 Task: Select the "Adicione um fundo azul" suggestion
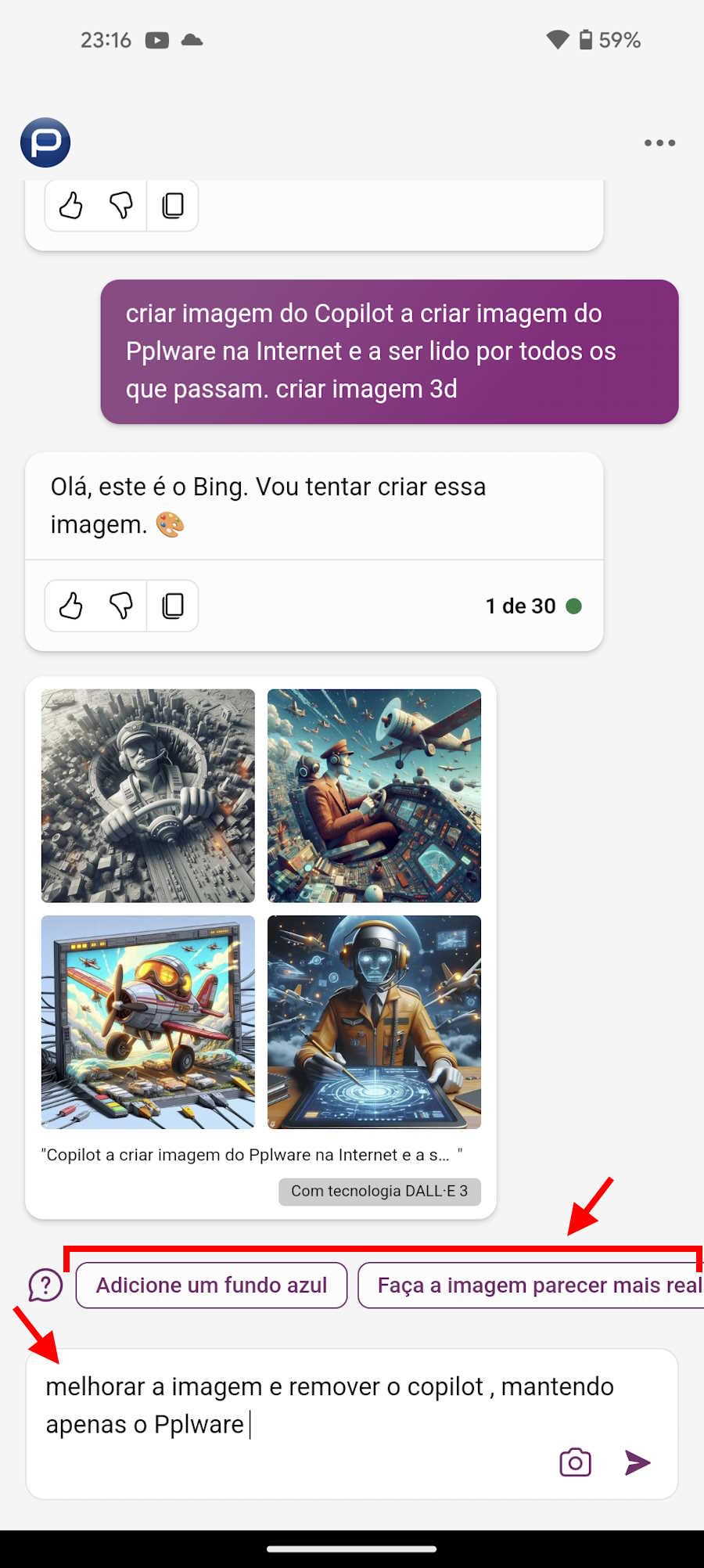[211, 1285]
